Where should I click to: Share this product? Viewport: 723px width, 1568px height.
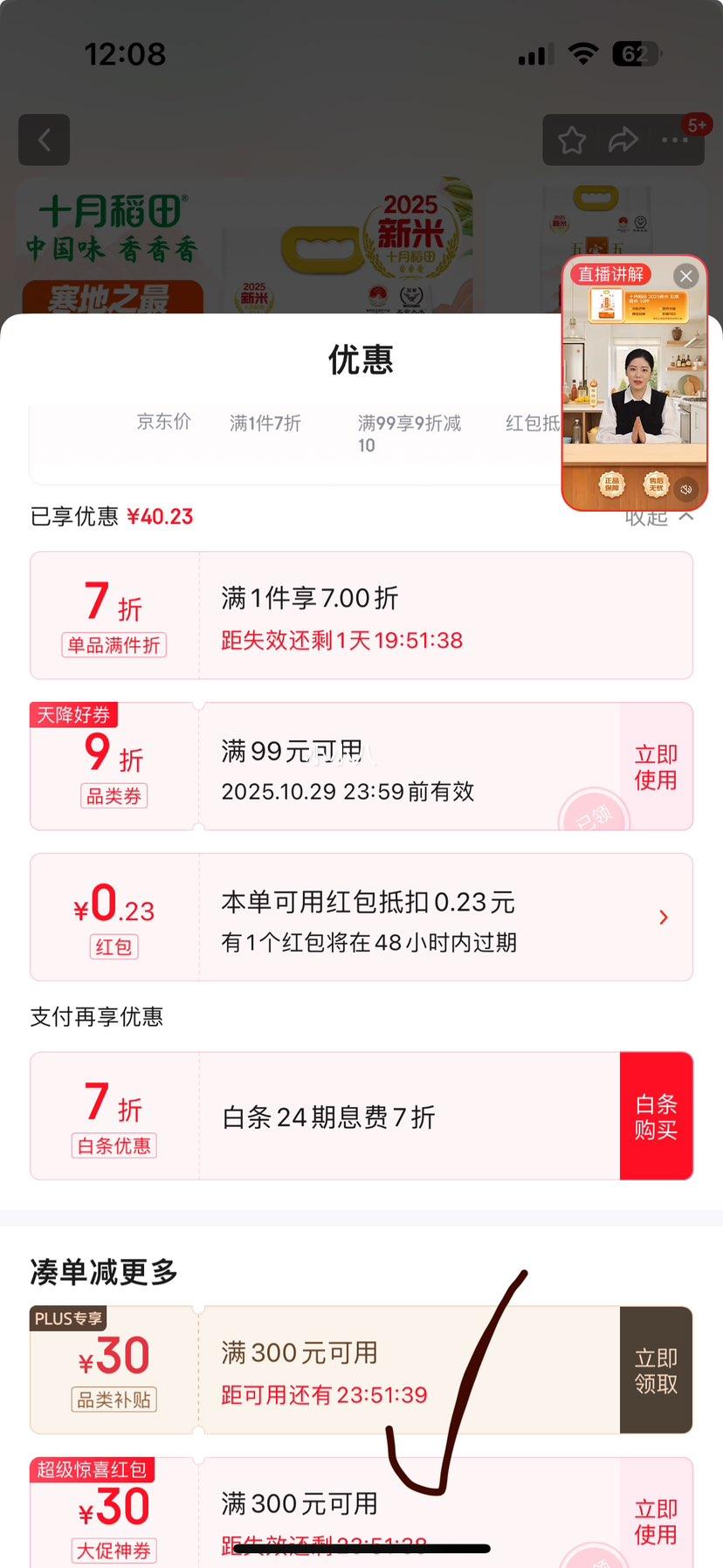pos(623,140)
